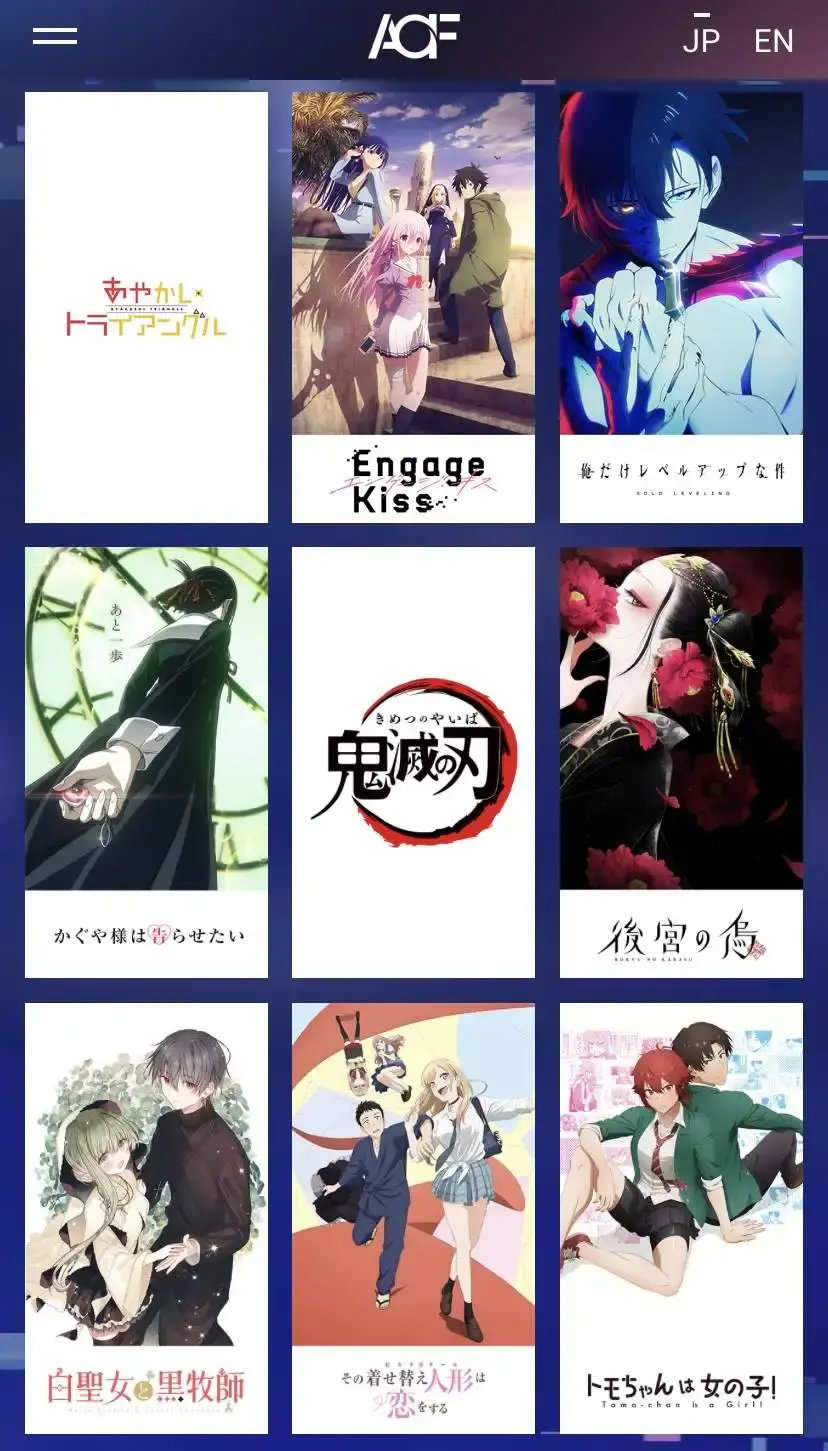
Task: Switch language to EN
Action: pyautogui.click(x=773, y=41)
